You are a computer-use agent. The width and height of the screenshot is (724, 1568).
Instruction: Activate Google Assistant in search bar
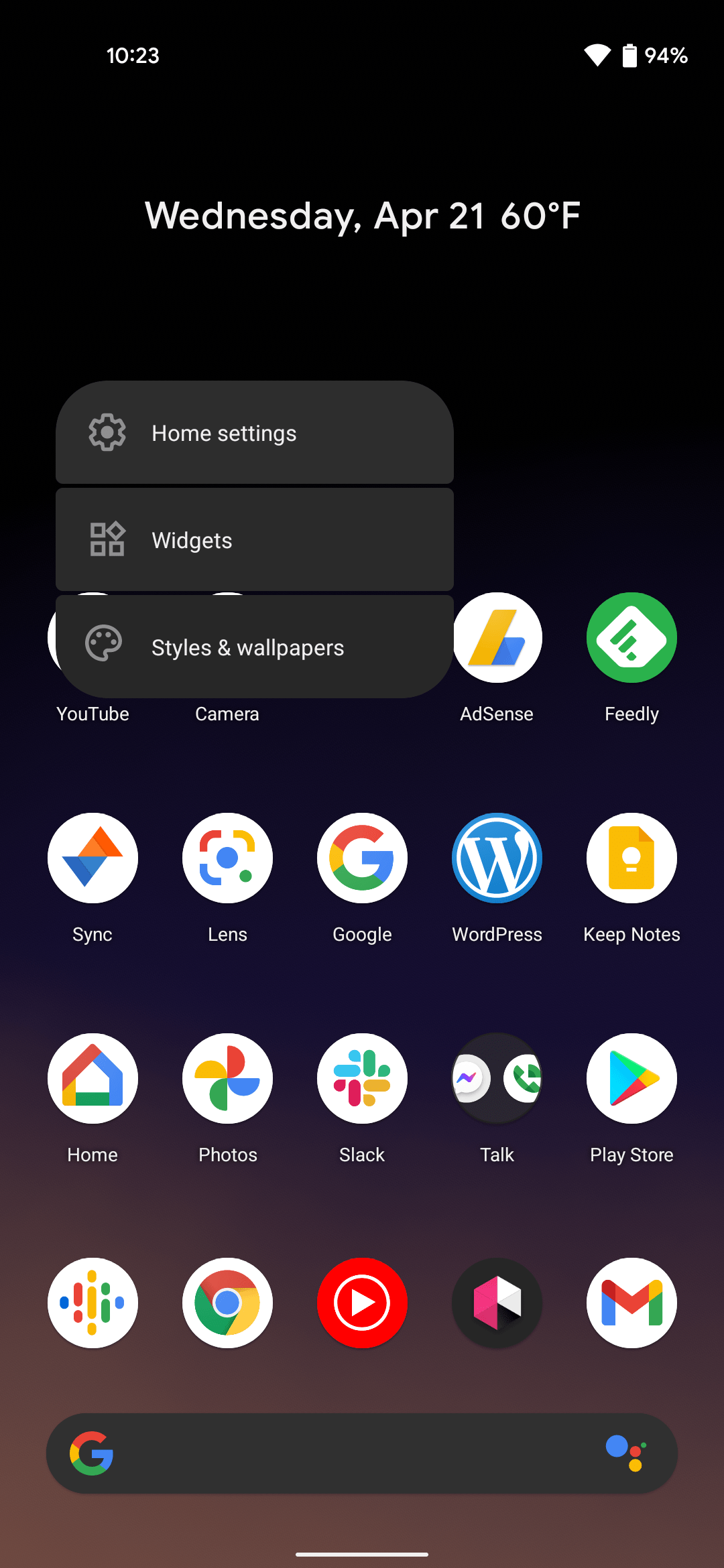(x=626, y=1453)
